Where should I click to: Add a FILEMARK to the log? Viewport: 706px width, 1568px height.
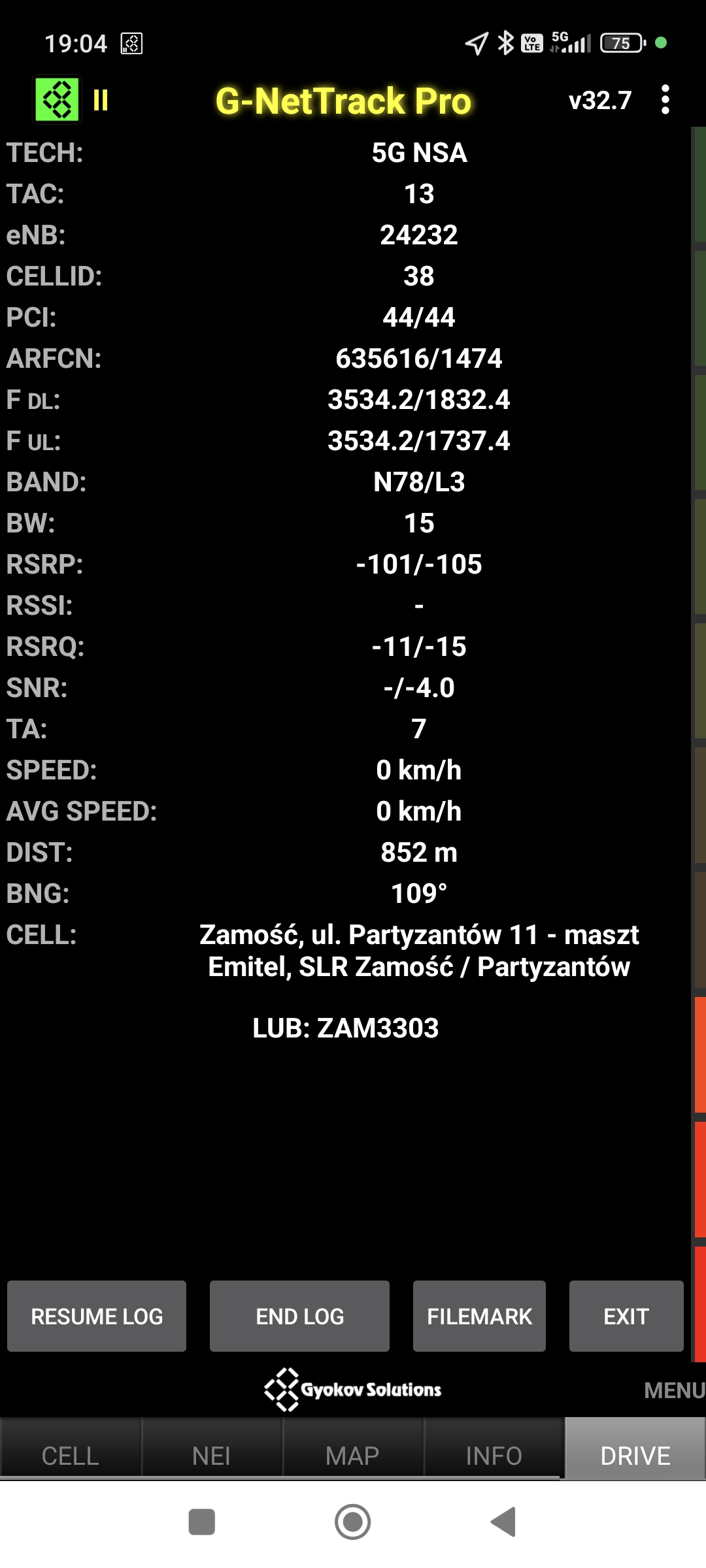479,1316
